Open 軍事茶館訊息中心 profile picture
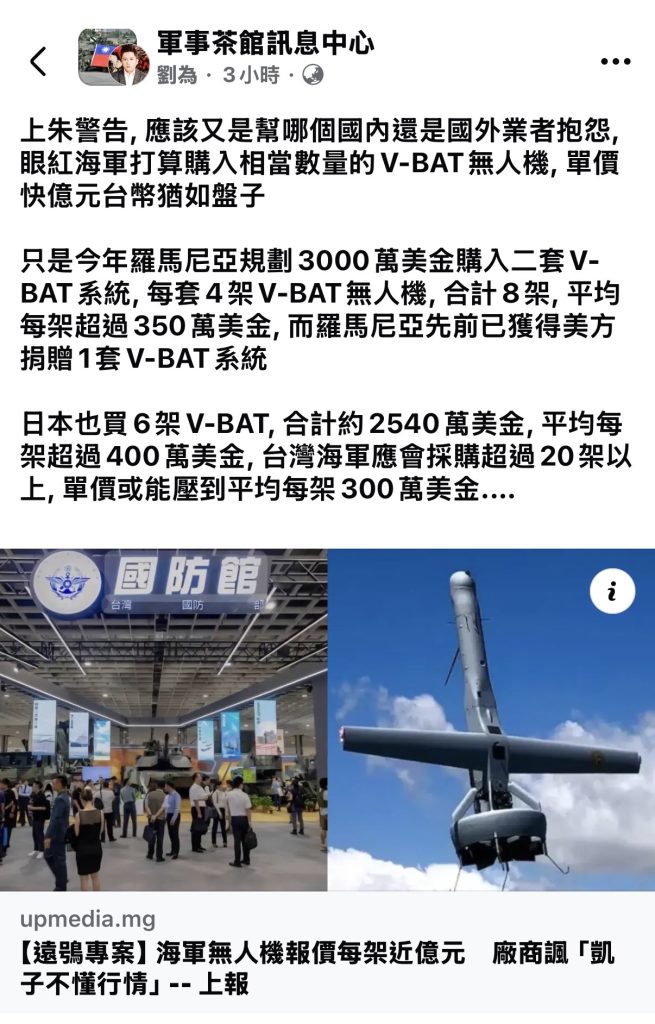The height and width of the screenshot is (1024, 655). pos(113,58)
